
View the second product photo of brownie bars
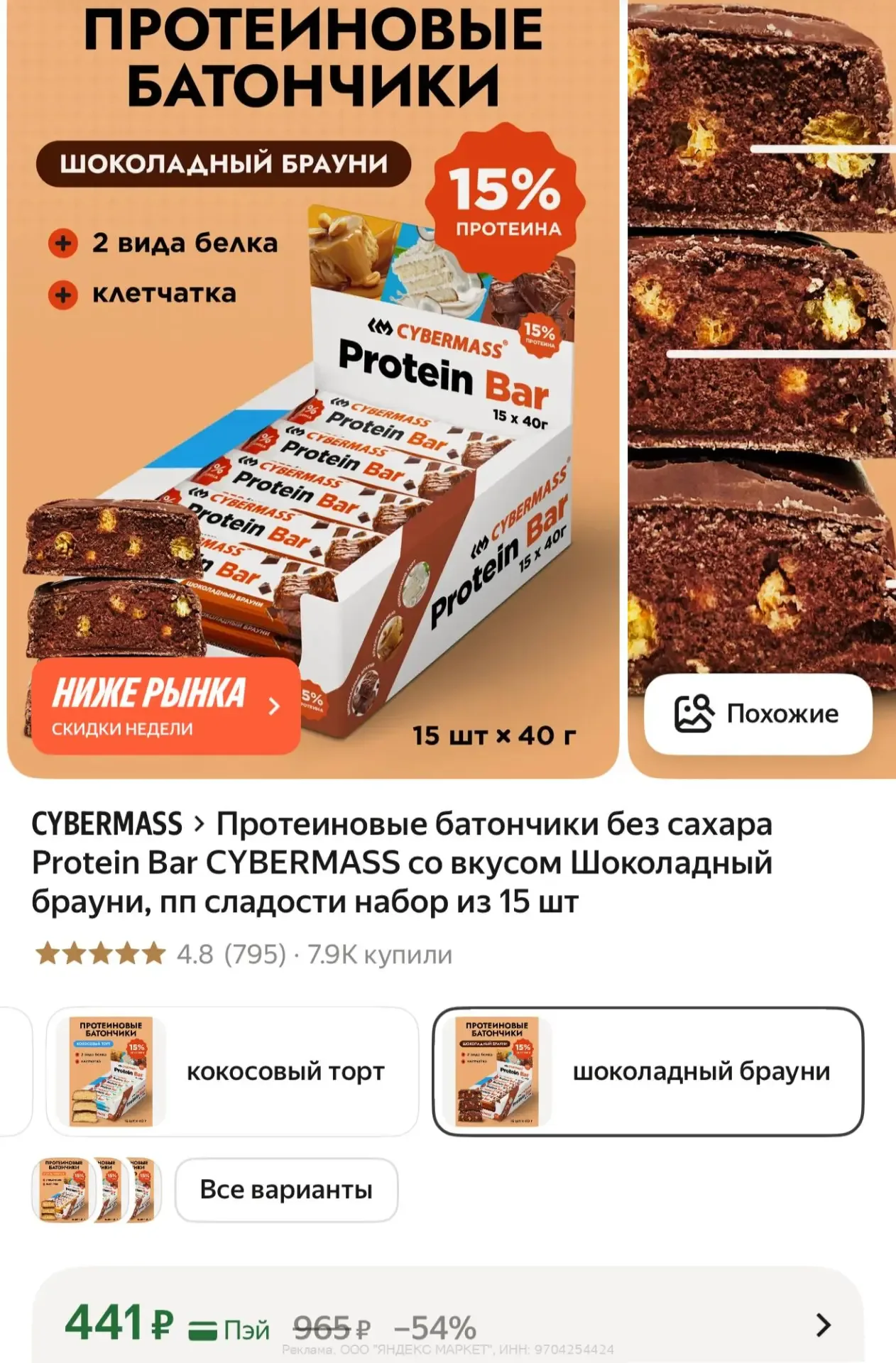[x=762, y=341]
